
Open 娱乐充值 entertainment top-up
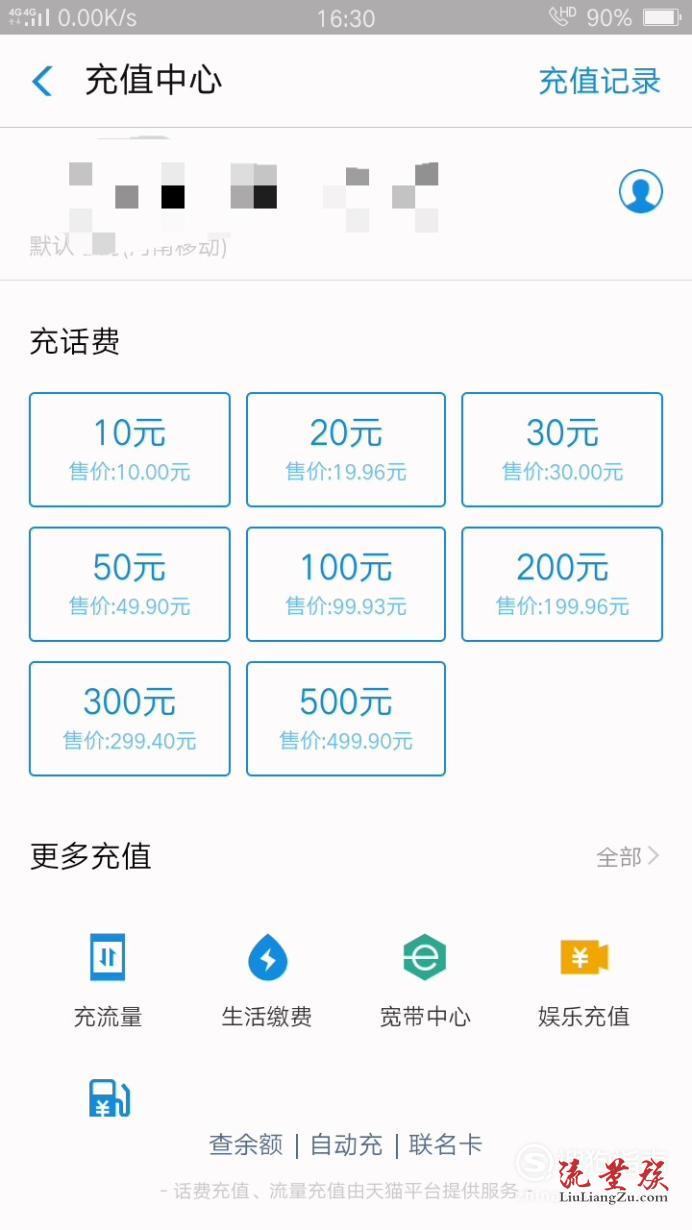[584, 978]
